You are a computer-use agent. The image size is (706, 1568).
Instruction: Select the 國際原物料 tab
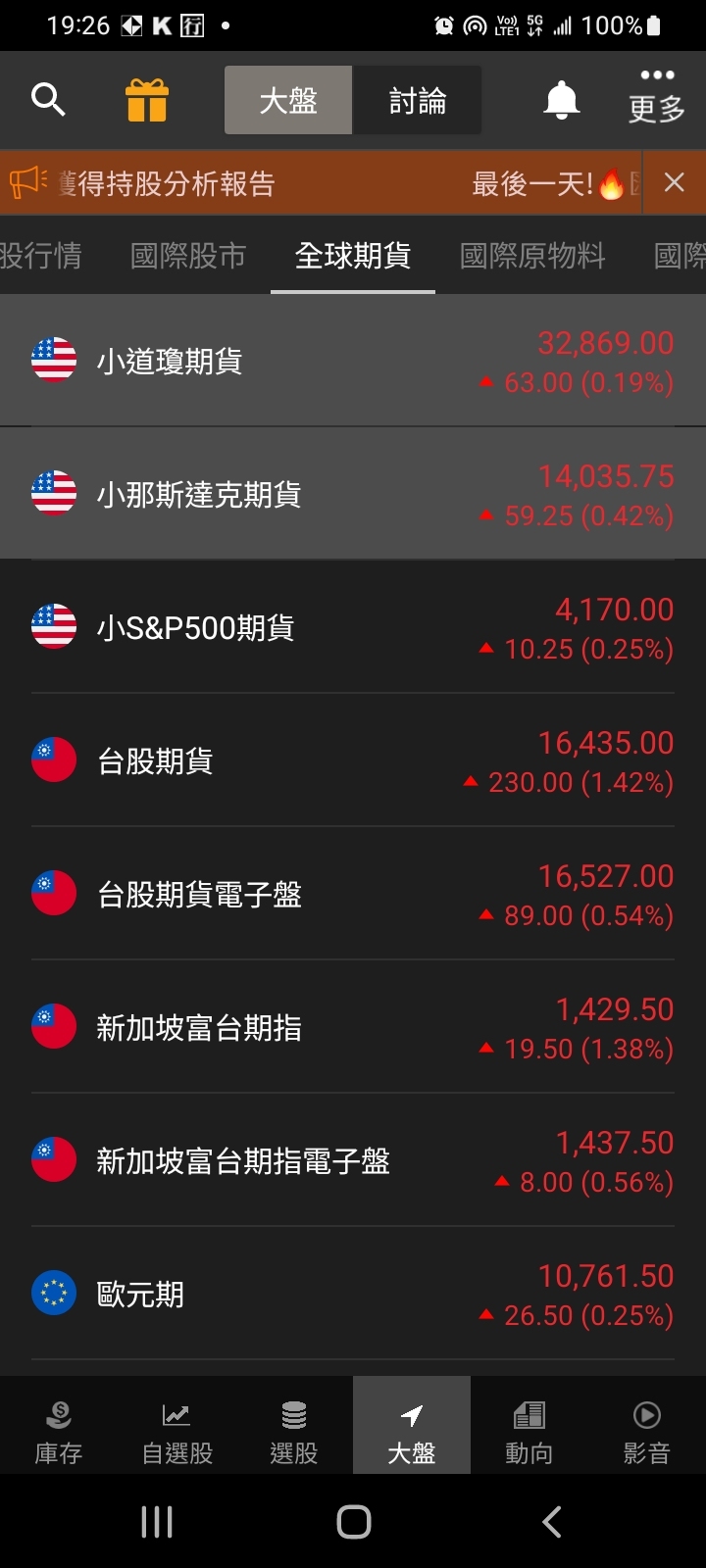pos(533,255)
